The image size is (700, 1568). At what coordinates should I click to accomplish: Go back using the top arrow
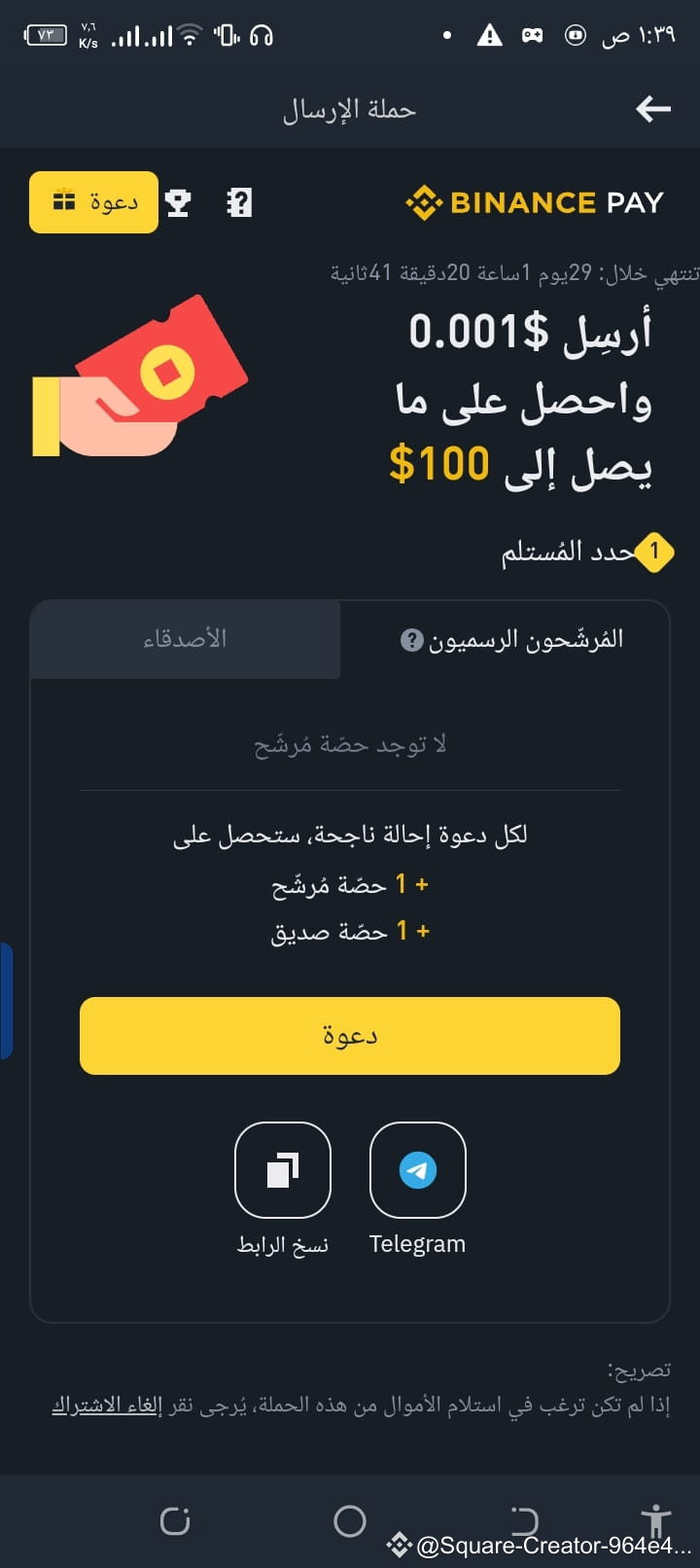[652, 109]
